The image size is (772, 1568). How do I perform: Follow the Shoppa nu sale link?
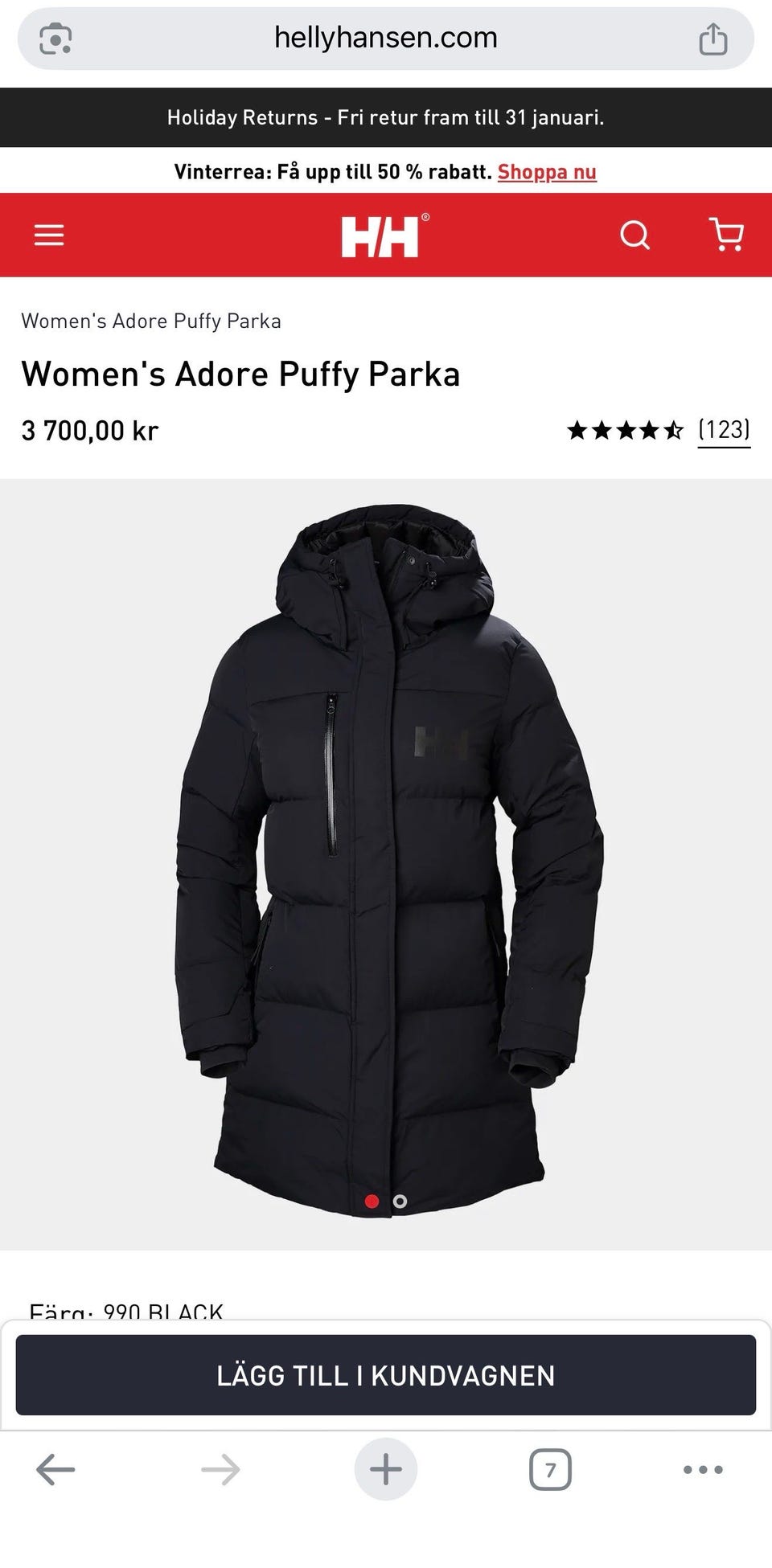tap(547, 172)
